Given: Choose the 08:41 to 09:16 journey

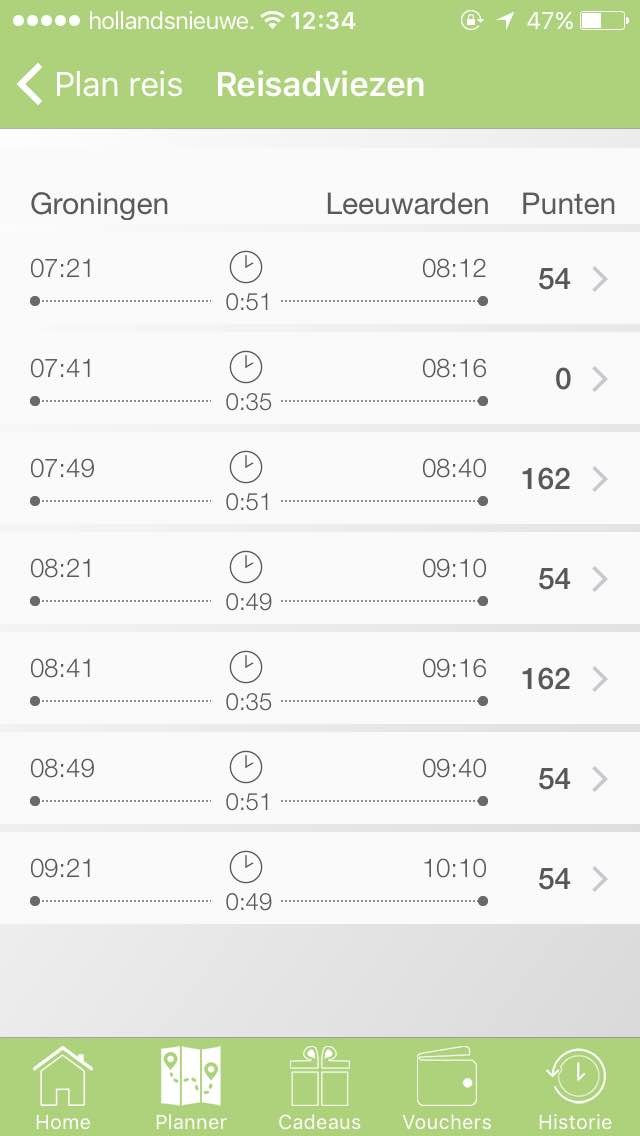Looking at the screenshot, I should pos(320,680).
